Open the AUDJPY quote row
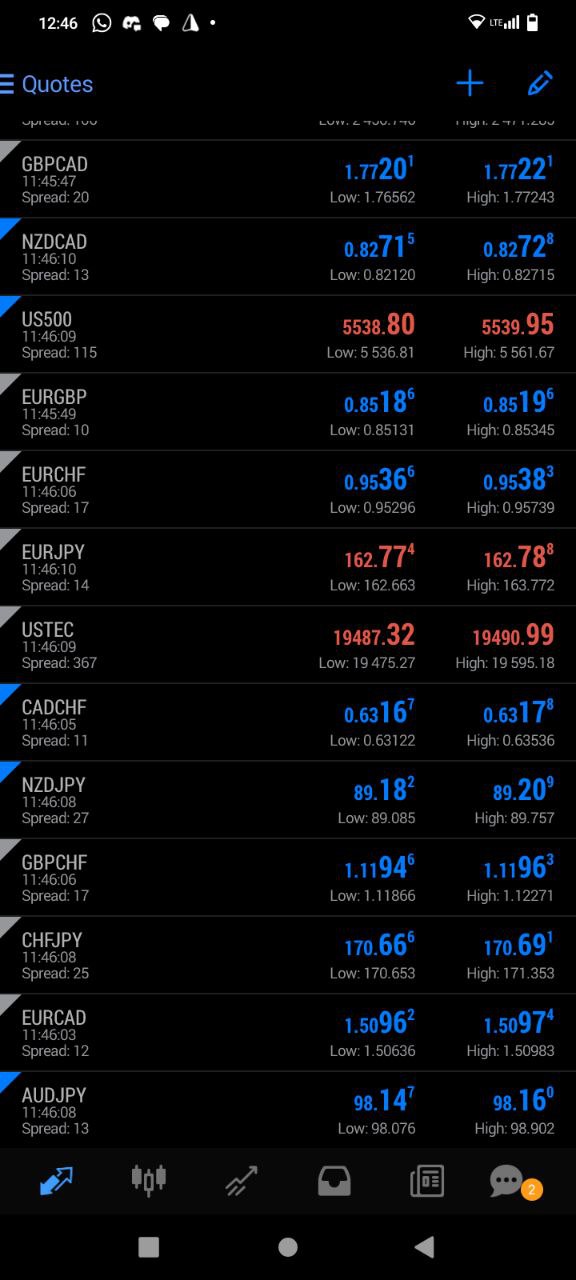Viewport: 576px width, 1280px height. (x=288, y=1109)
